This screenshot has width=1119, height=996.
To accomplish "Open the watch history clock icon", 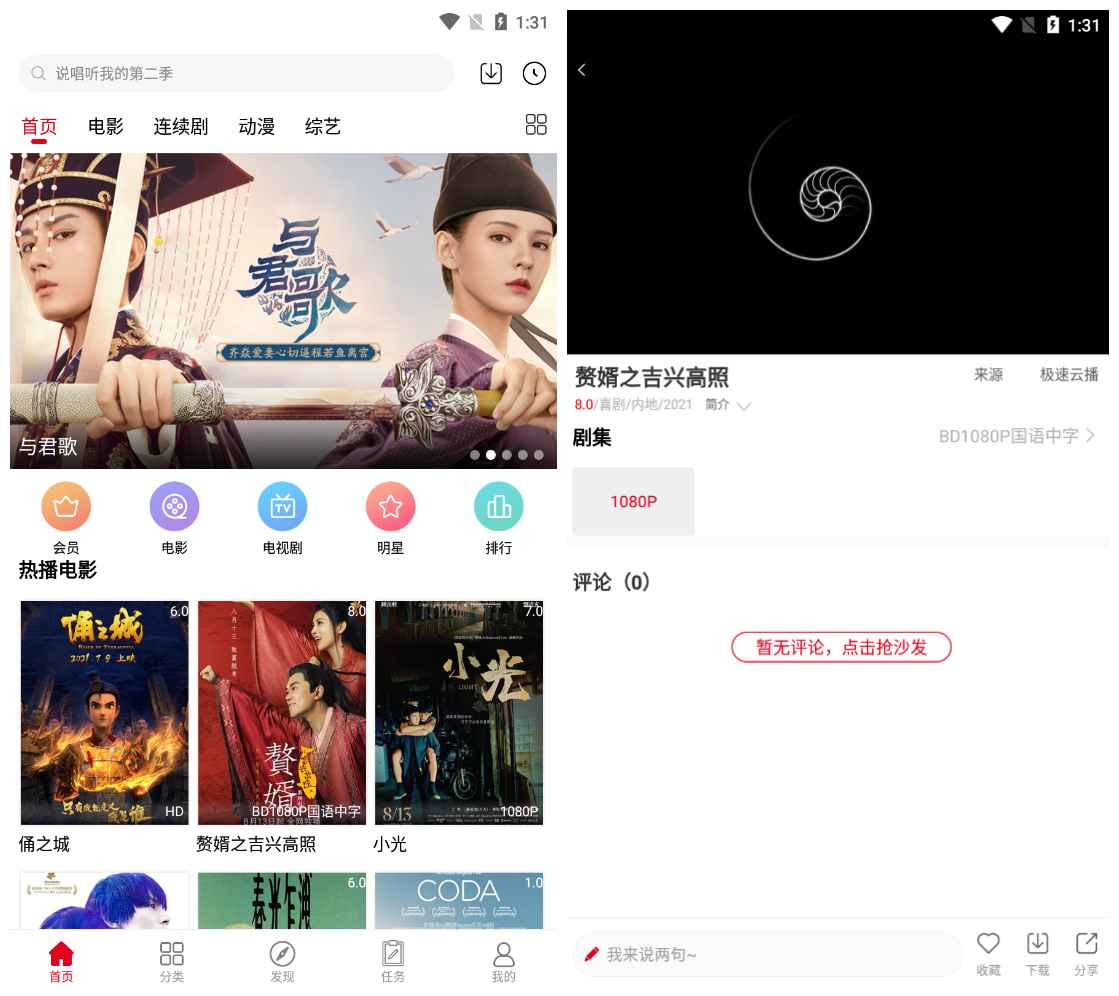I will (x=535, y=73).
